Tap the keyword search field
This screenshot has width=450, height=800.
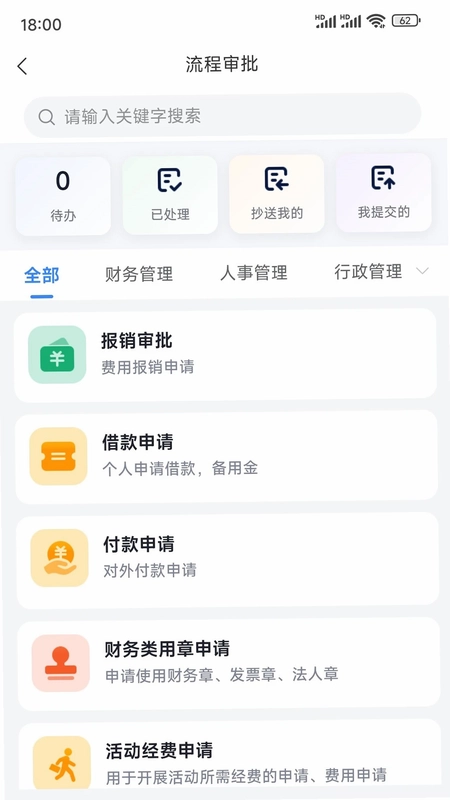222,116
